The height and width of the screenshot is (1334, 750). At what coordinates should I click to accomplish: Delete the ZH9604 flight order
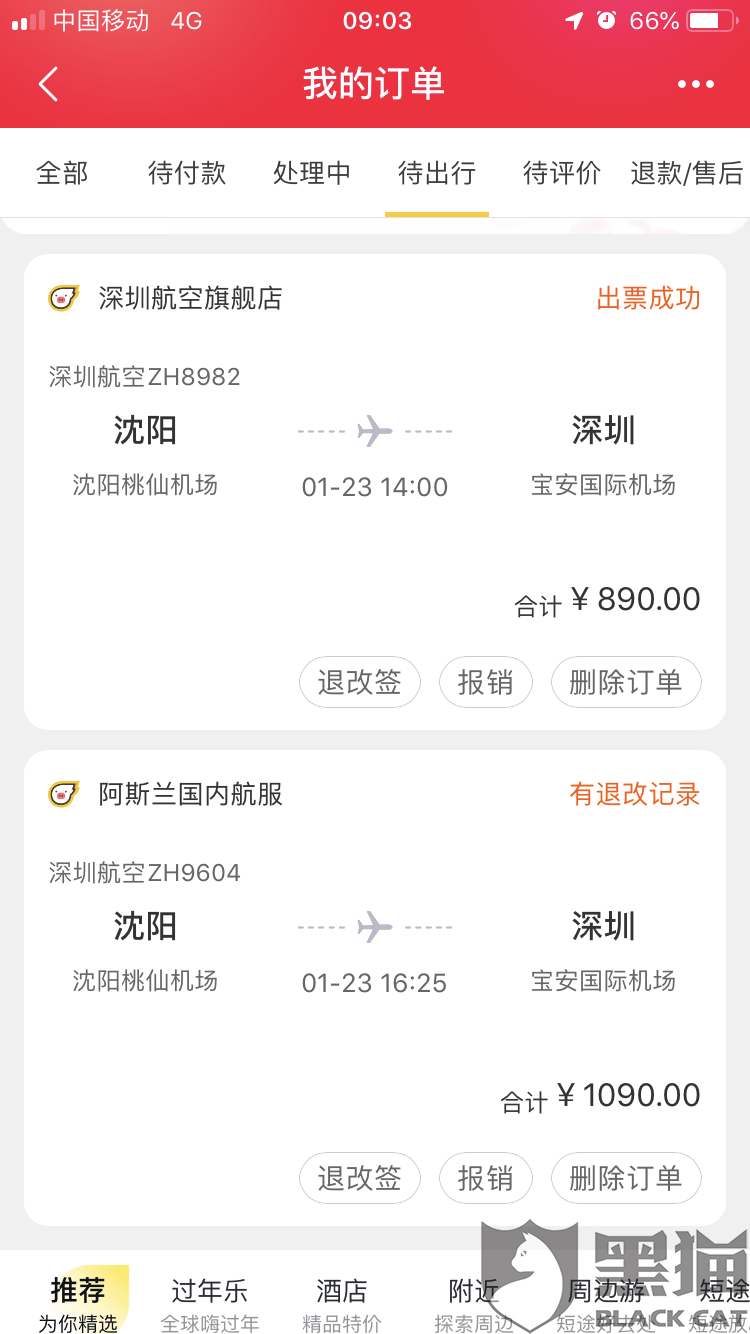(626, 1178)
